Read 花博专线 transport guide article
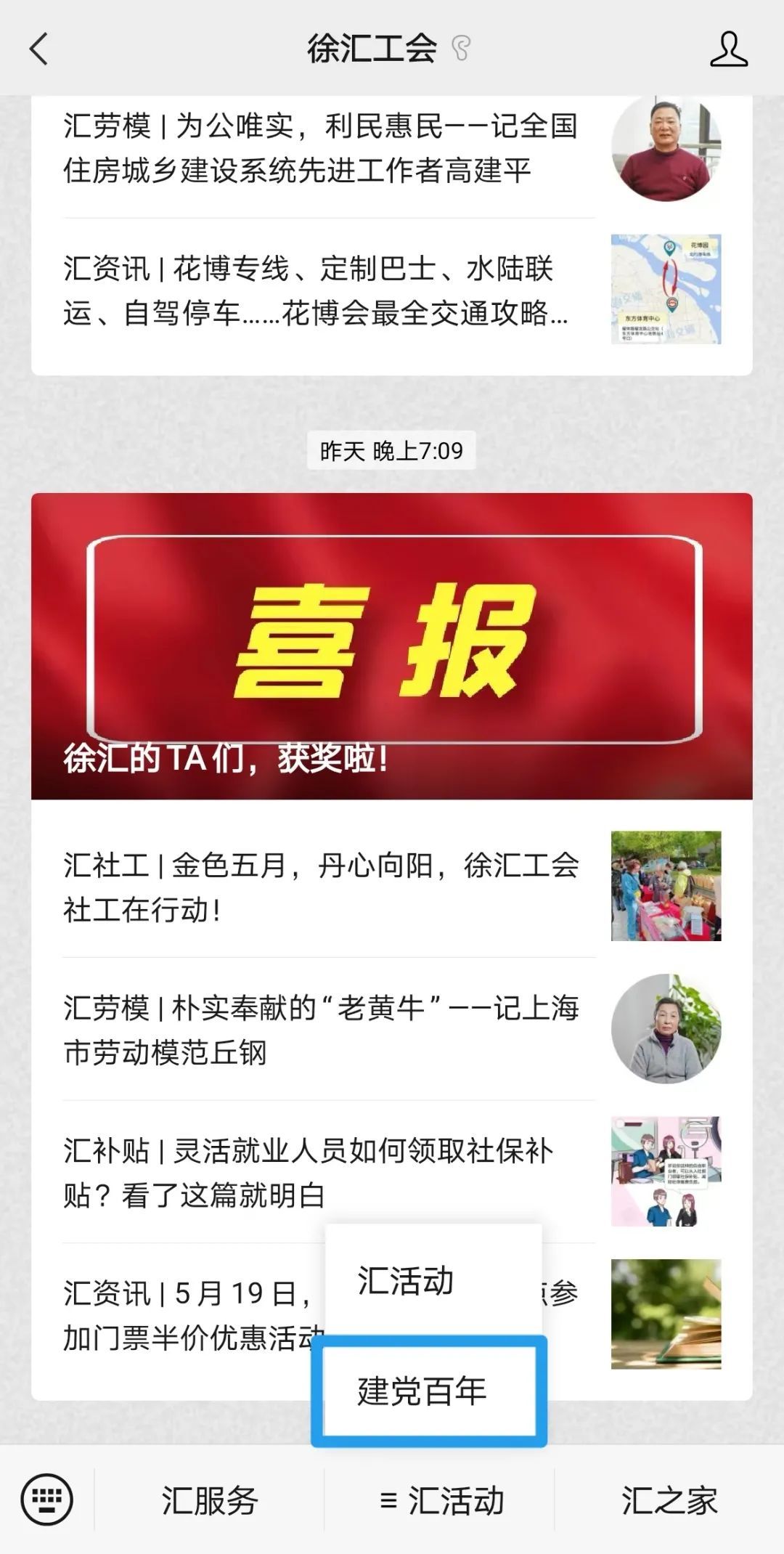784x1554 pixels. coord(319,290)
